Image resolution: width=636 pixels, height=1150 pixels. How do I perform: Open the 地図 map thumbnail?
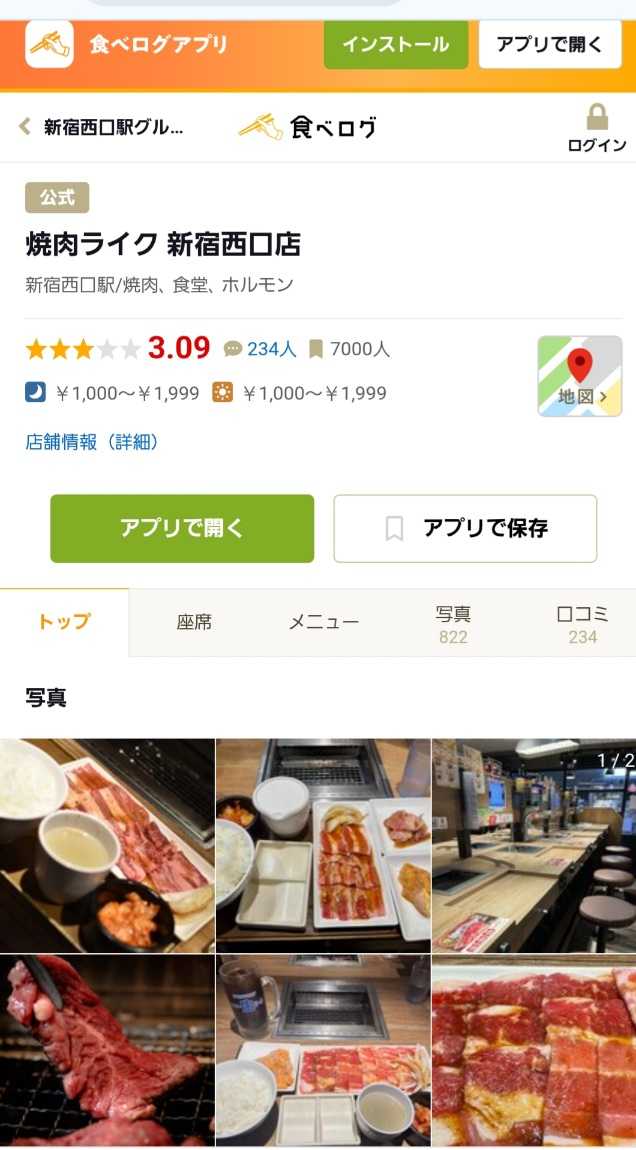(579, 376)
